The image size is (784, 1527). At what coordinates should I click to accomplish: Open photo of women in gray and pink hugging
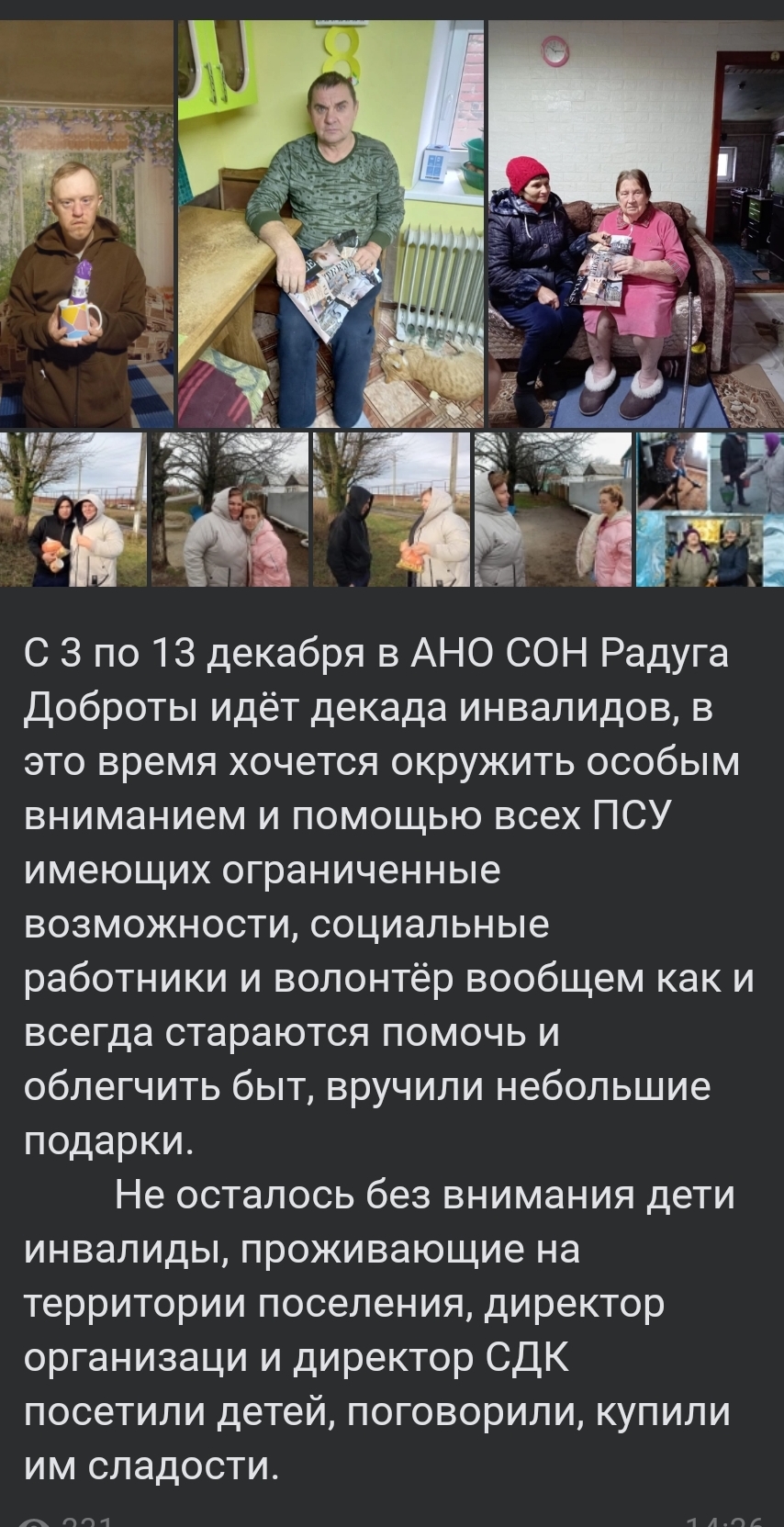[230, 510]
